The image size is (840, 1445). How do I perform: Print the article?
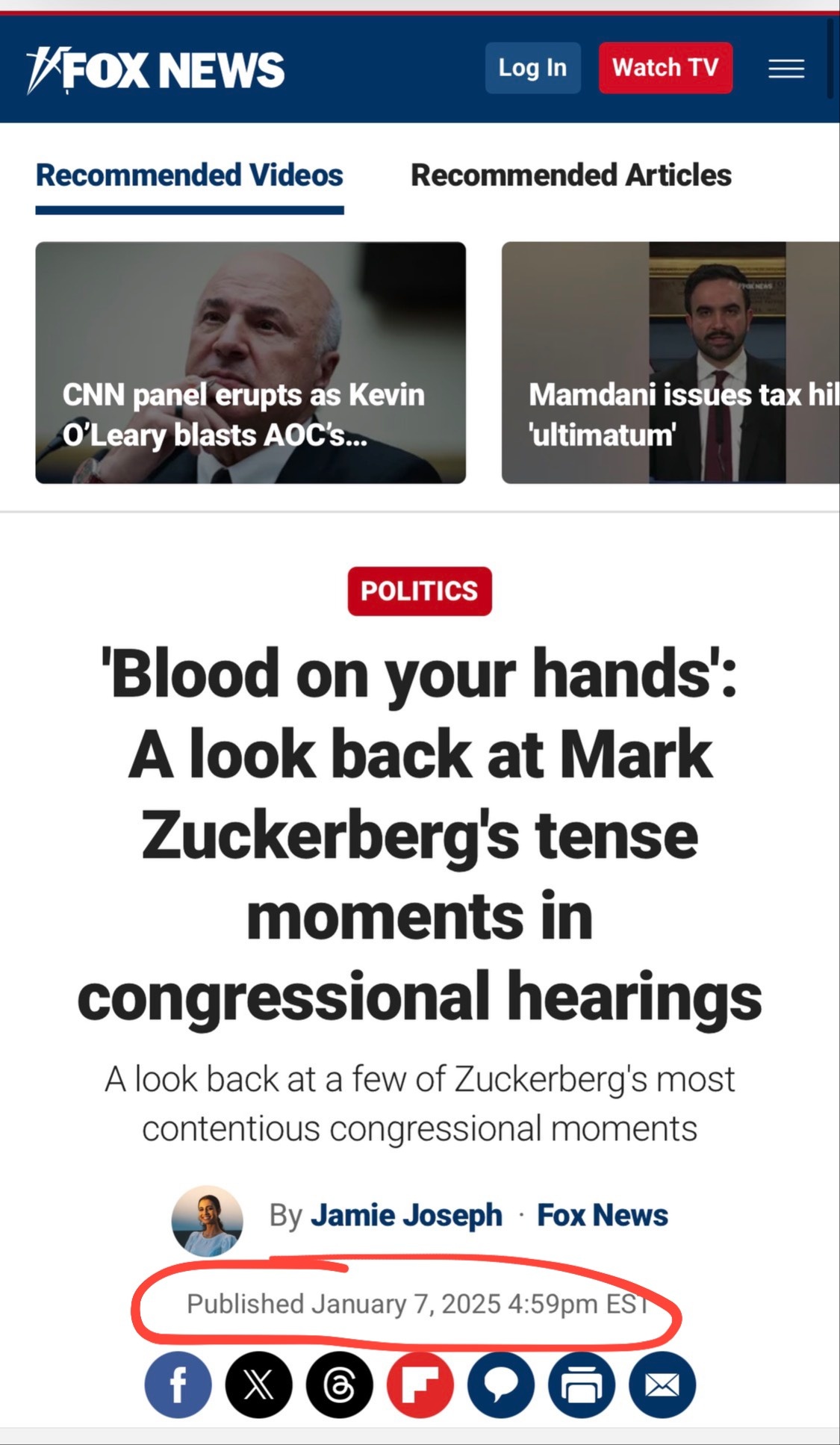(581, 1385)
